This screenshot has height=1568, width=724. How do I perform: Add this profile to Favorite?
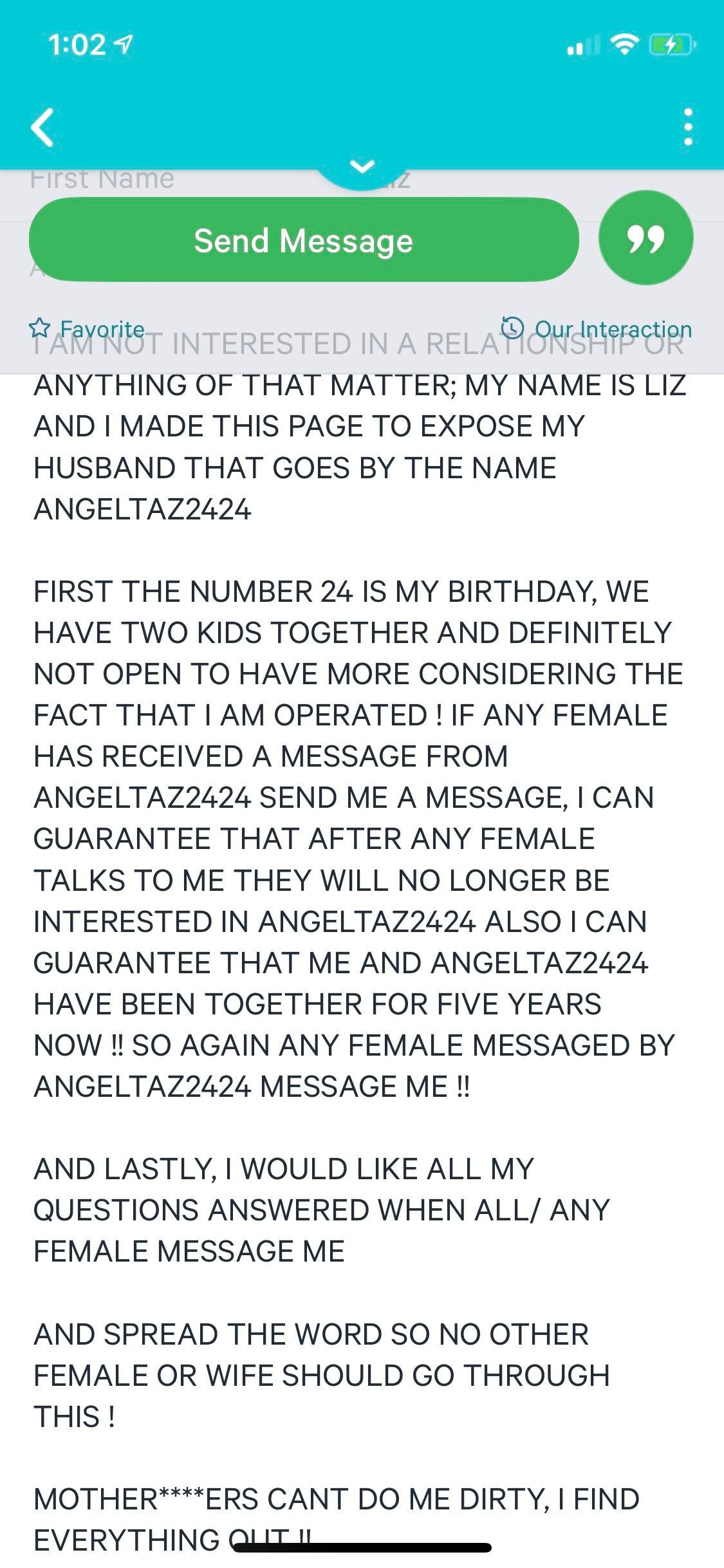point(88,329)
